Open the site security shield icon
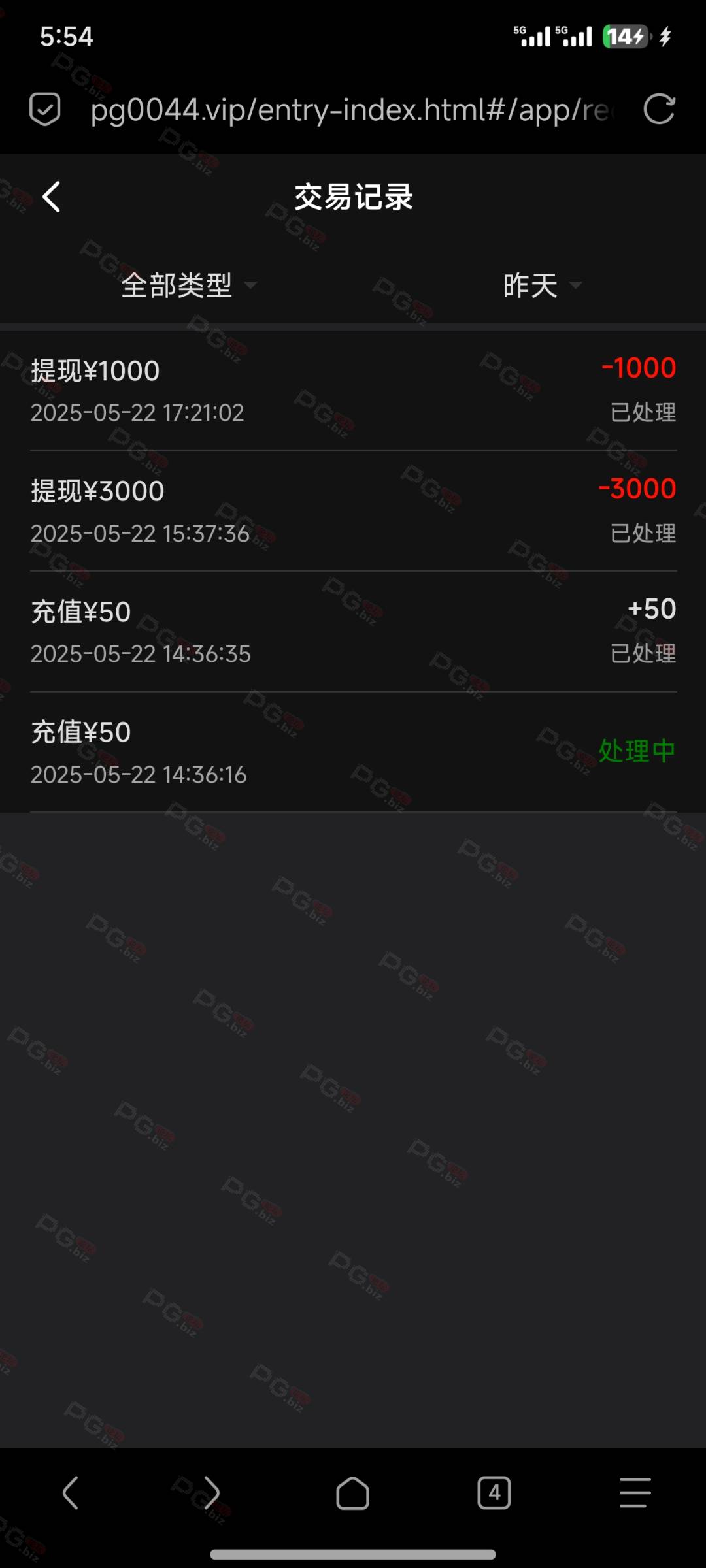The image size is (706, 1568). point(45,109)
